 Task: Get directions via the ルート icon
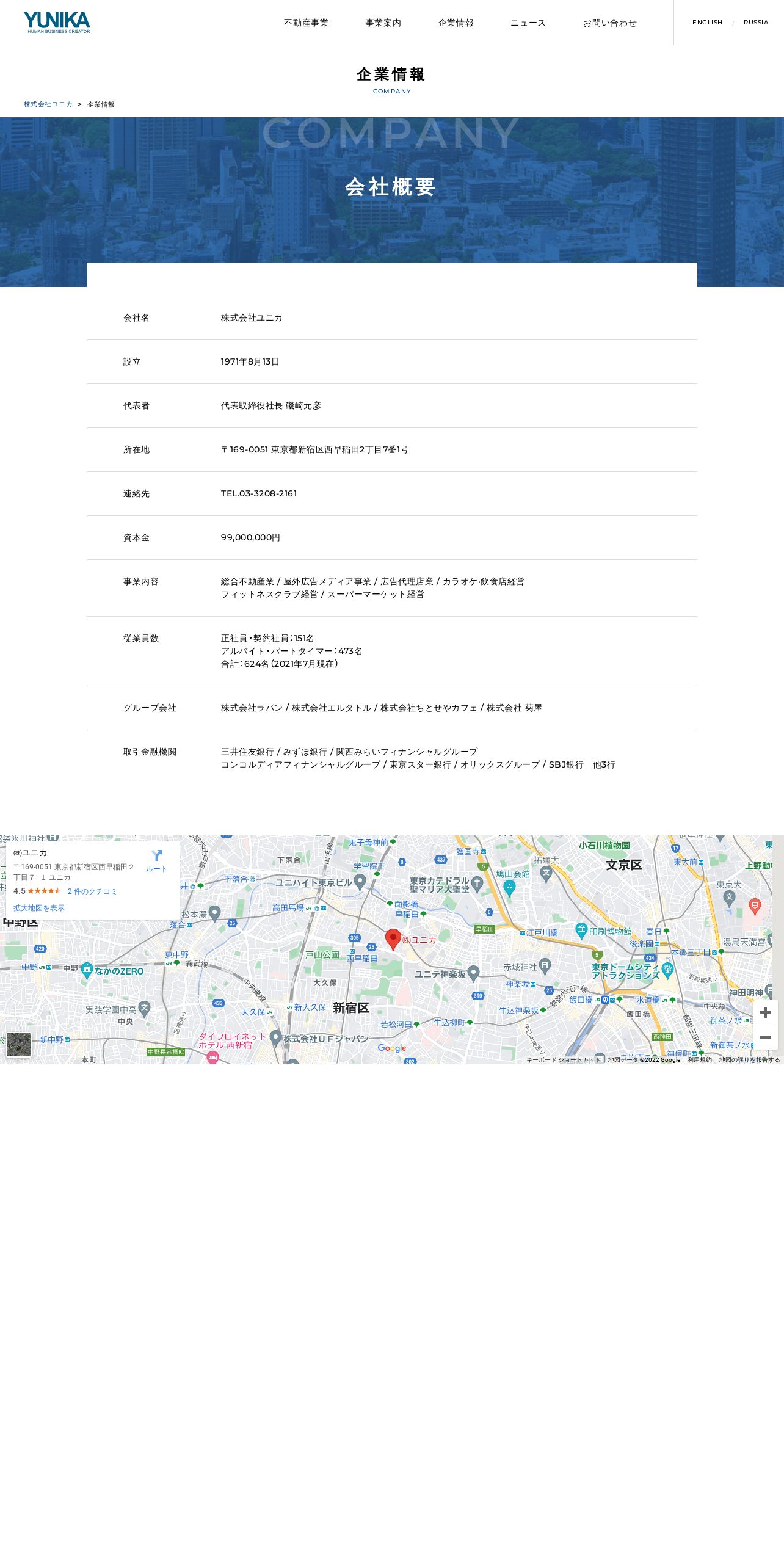click(156, 860)
